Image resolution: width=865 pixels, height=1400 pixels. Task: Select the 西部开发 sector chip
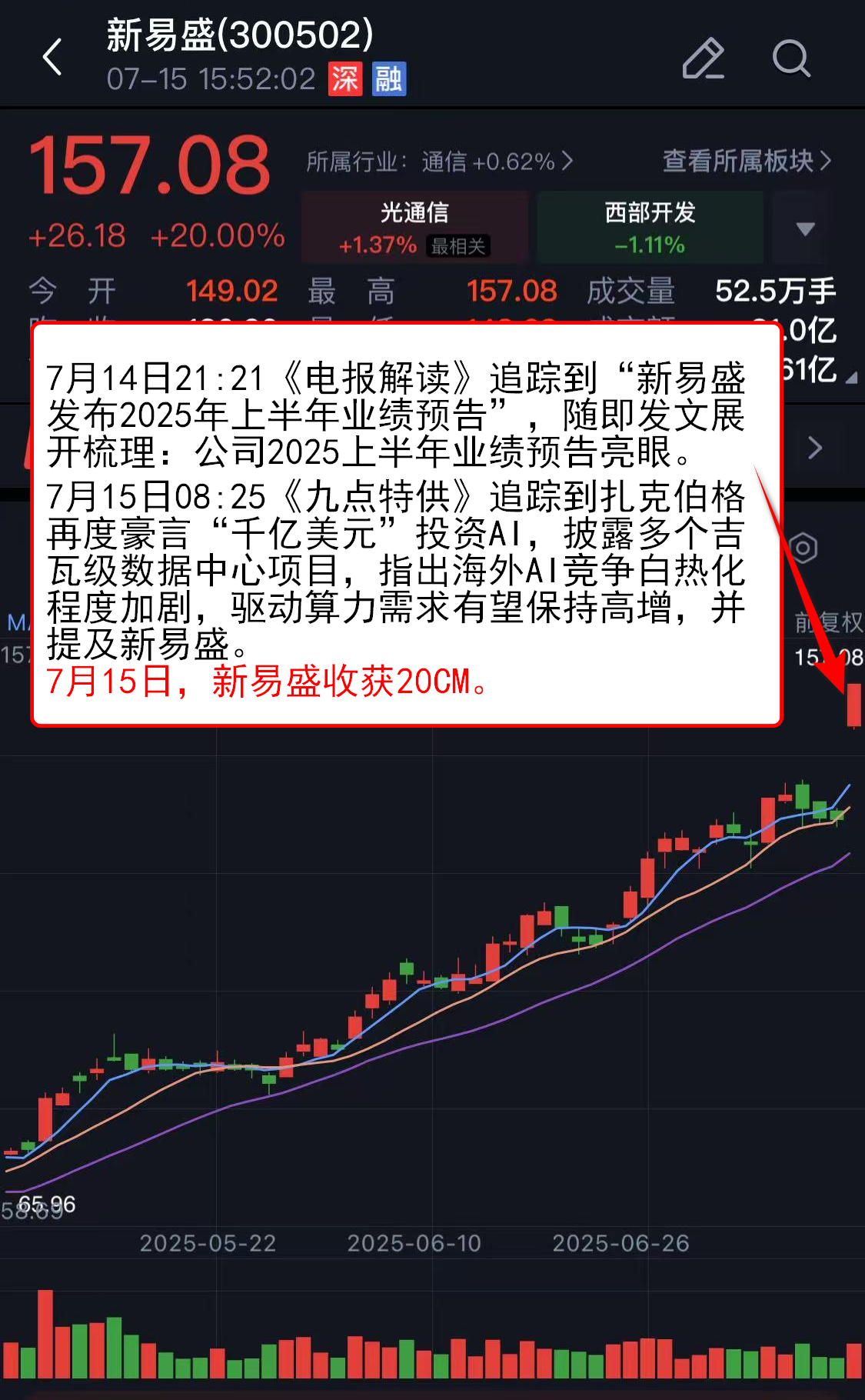tap(650, 228)
